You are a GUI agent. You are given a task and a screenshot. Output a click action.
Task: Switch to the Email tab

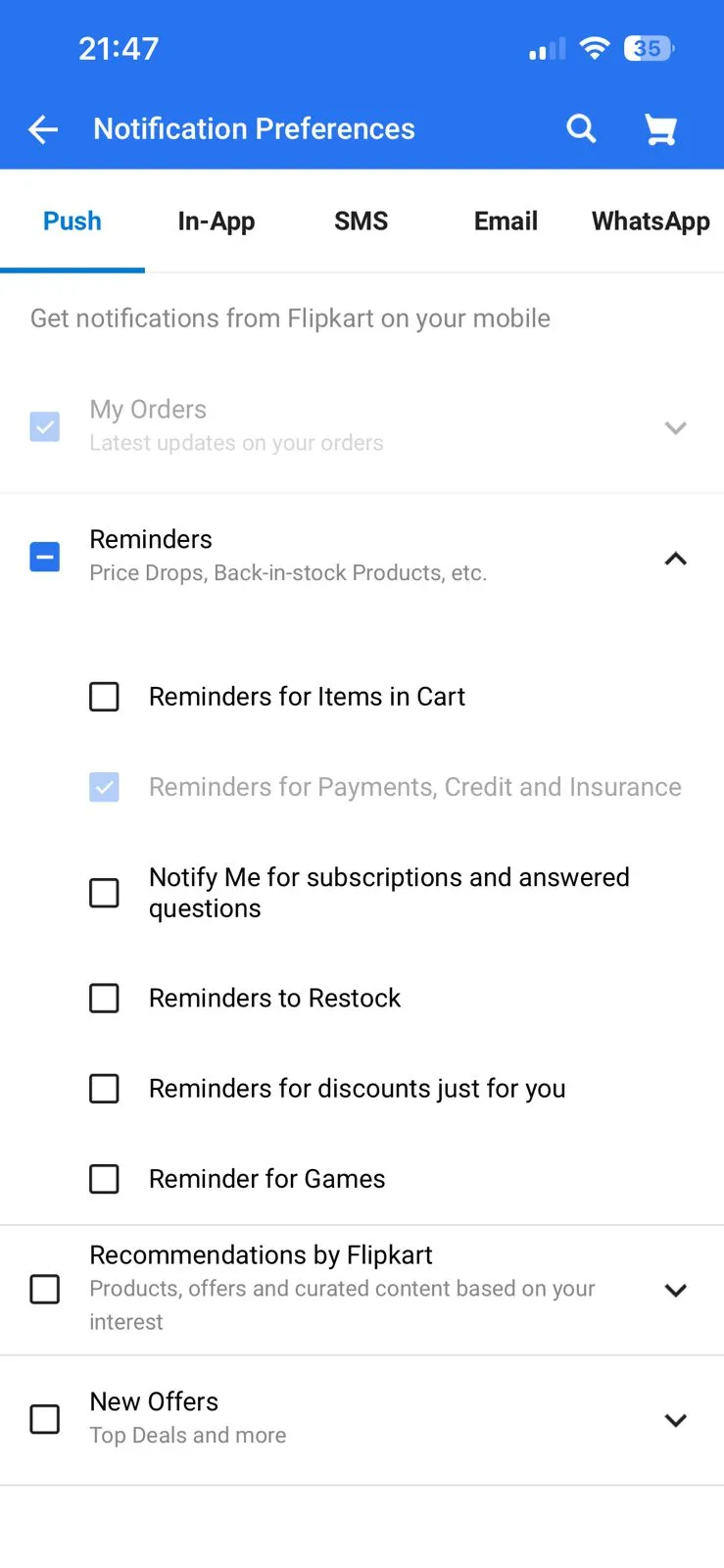(x=506, y=220)
